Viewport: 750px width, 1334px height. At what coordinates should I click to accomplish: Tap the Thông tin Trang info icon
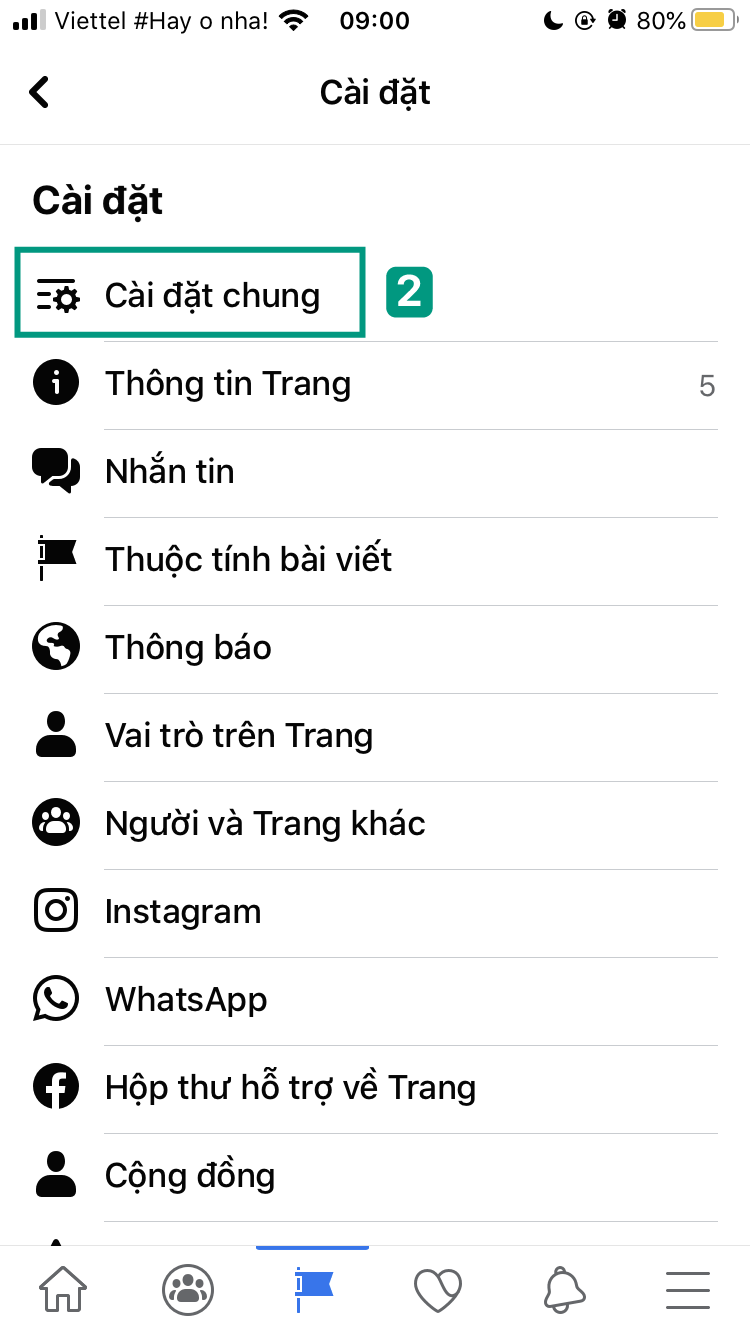click(55, 382)
